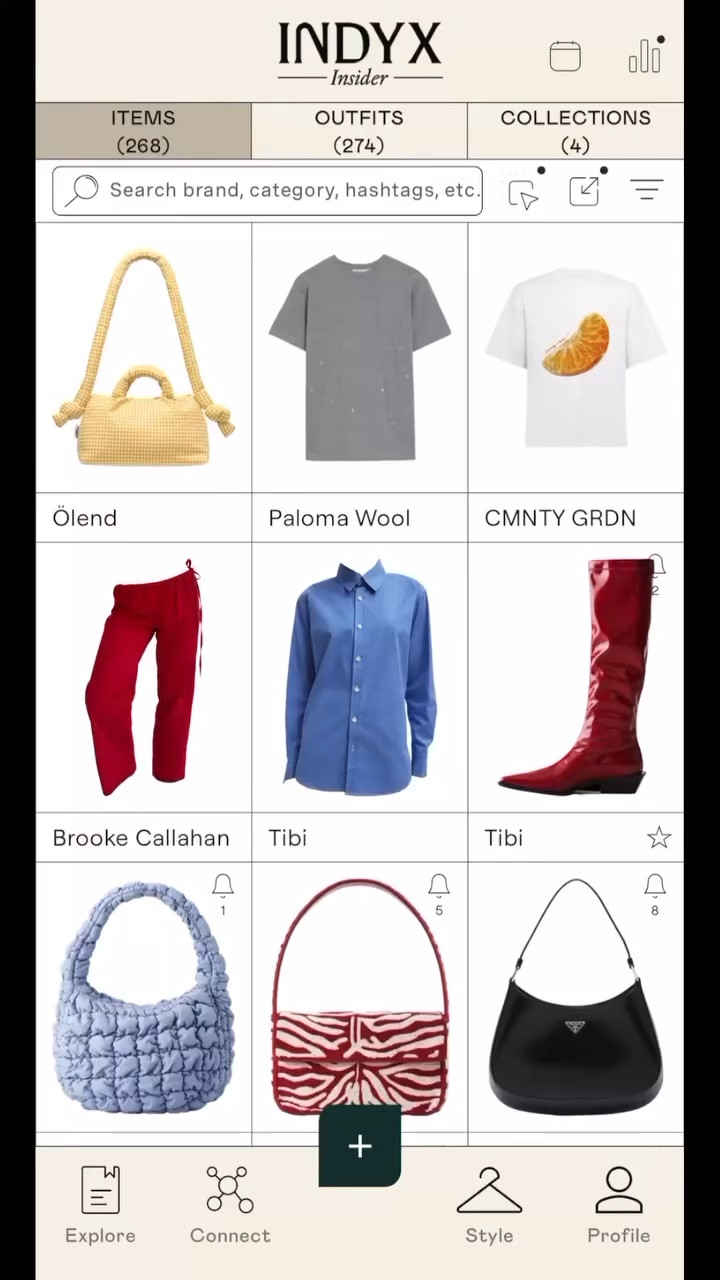View the gray Paloma Wool t-shirt
The height and width of the screenshot is (1280, 720).
pyautogui.click(x=359, y=360)
